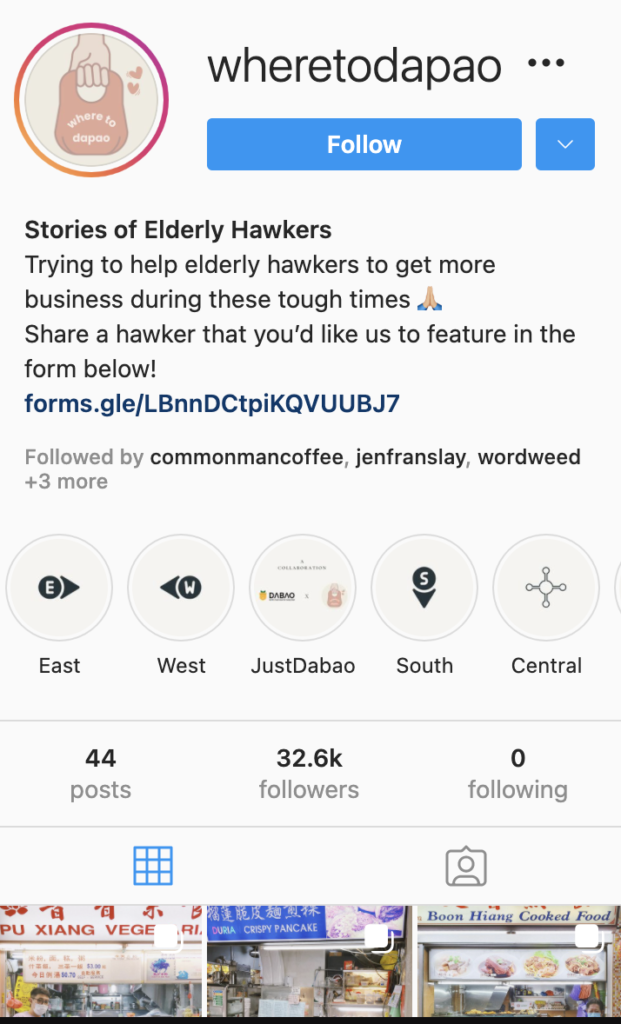This screenshot has height=1024, width=621.
Task: Open commonmancoffee's profile from followed-by line
Action: [x=247, y=457]
